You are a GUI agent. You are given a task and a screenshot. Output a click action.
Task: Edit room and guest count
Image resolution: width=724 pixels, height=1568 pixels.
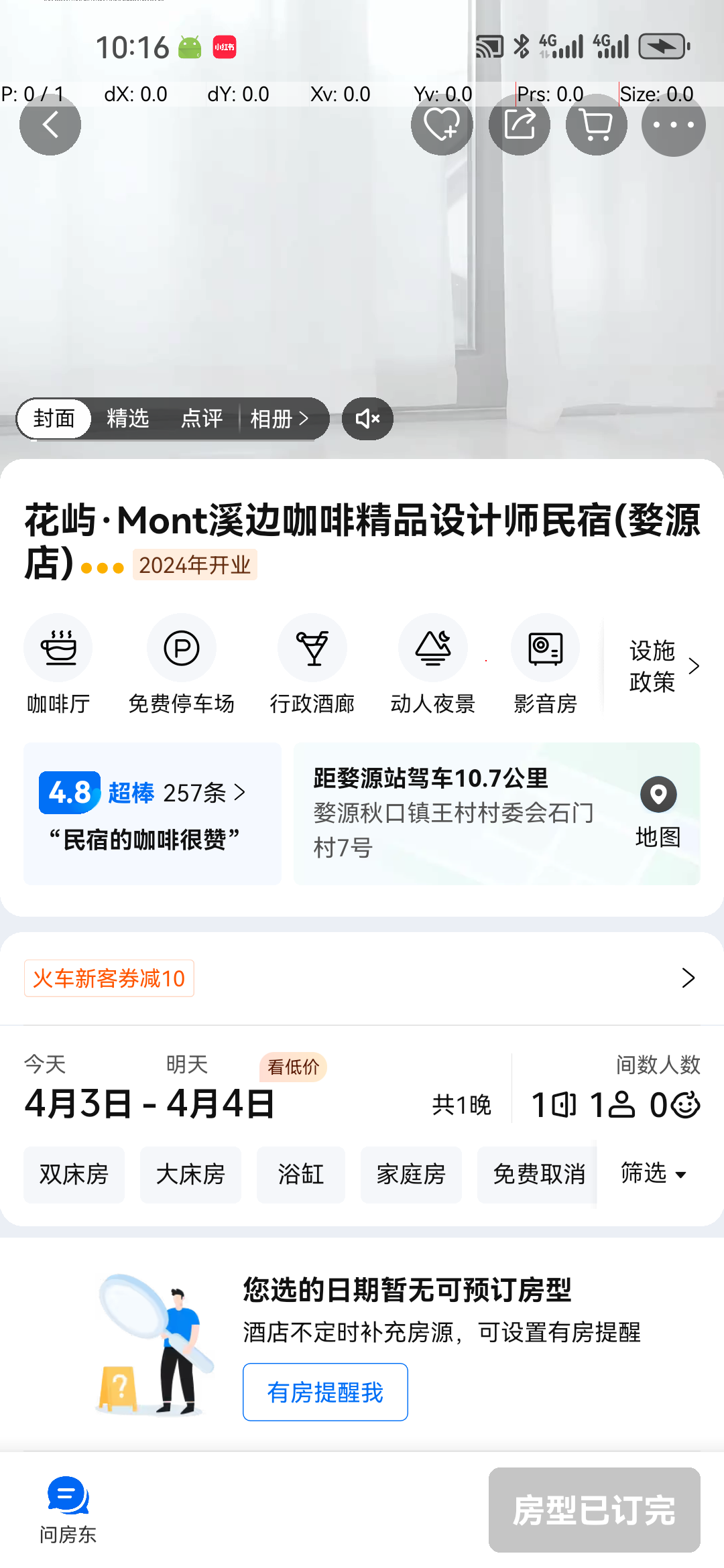pyautogui.click(x=615, y=1103)
